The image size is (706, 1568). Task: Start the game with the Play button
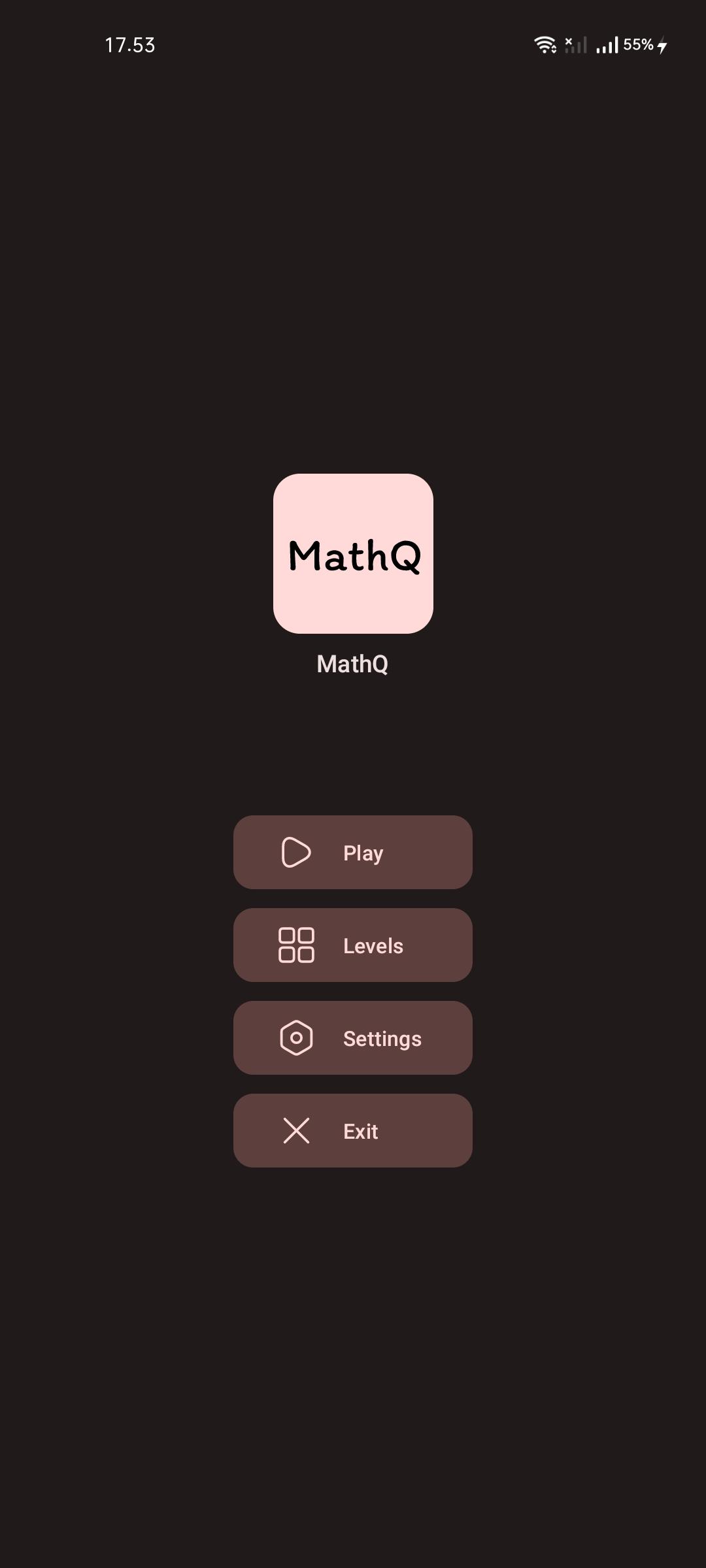352,852
